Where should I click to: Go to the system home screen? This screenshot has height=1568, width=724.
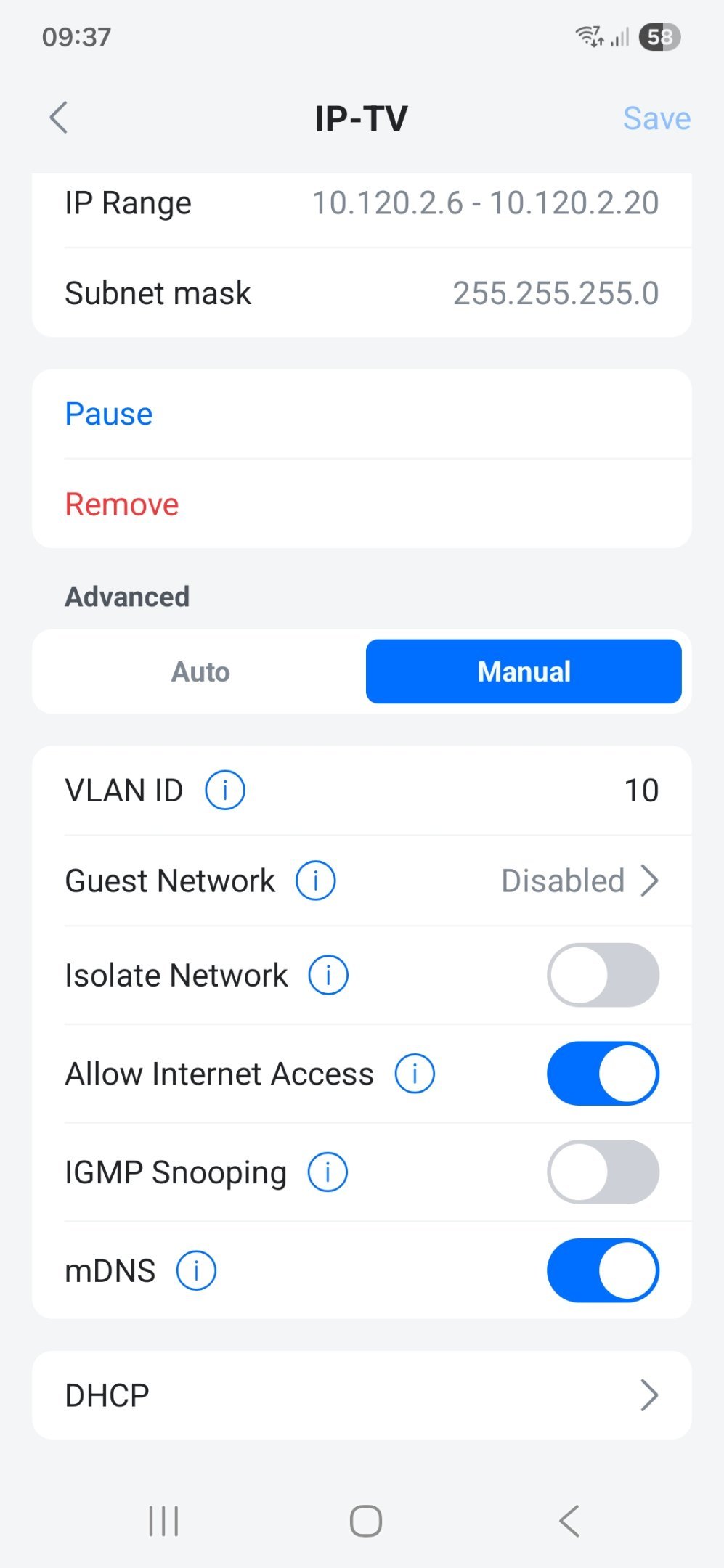(x=365, y=1521)
